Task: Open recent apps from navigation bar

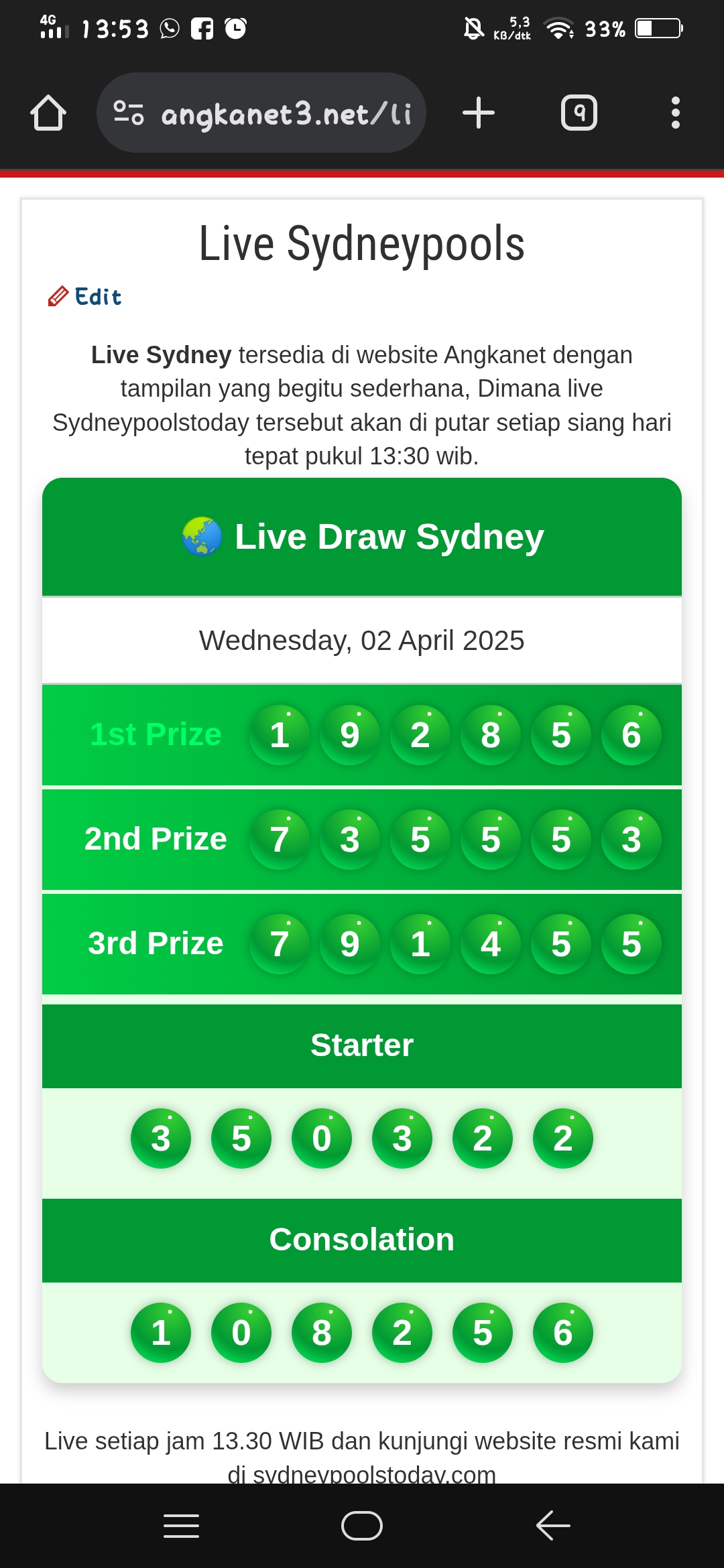Action: (181, 1526)
